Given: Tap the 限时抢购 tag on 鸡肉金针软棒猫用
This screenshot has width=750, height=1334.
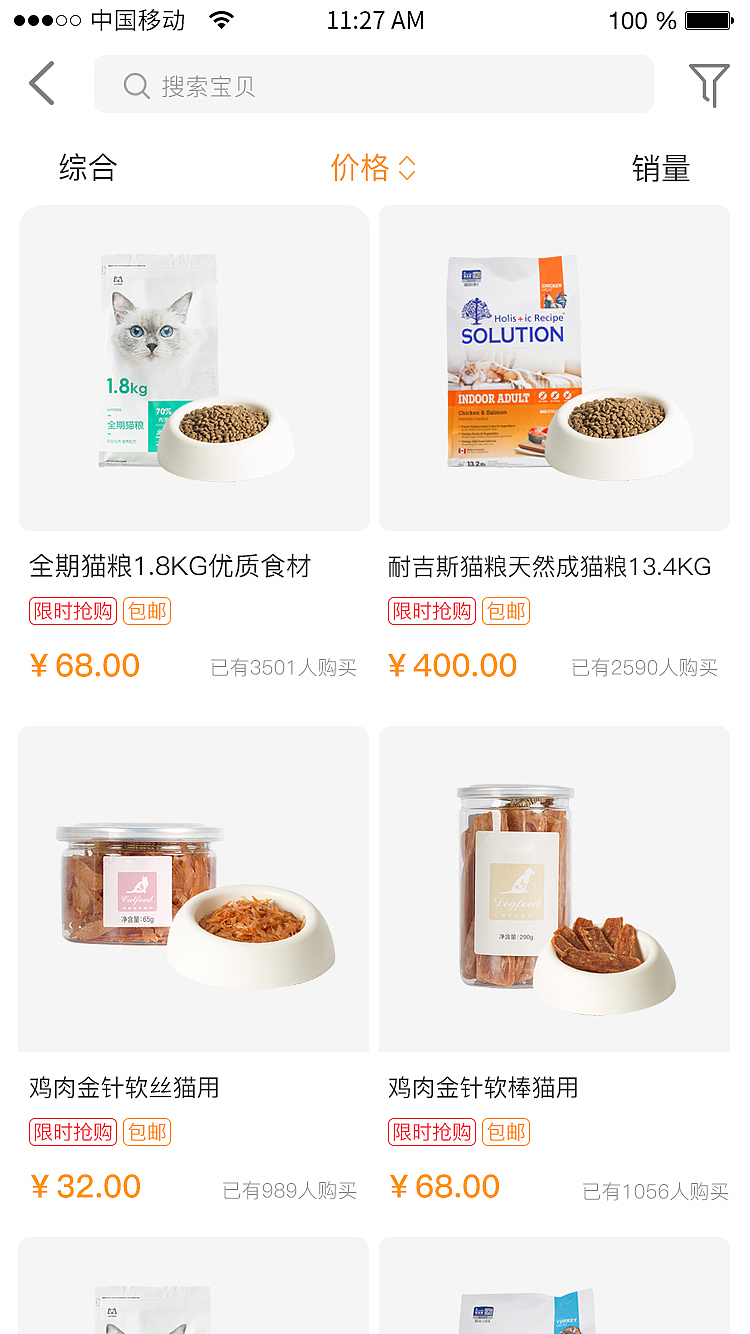Looking at the screenshot, I should [x=431, y=1131].
